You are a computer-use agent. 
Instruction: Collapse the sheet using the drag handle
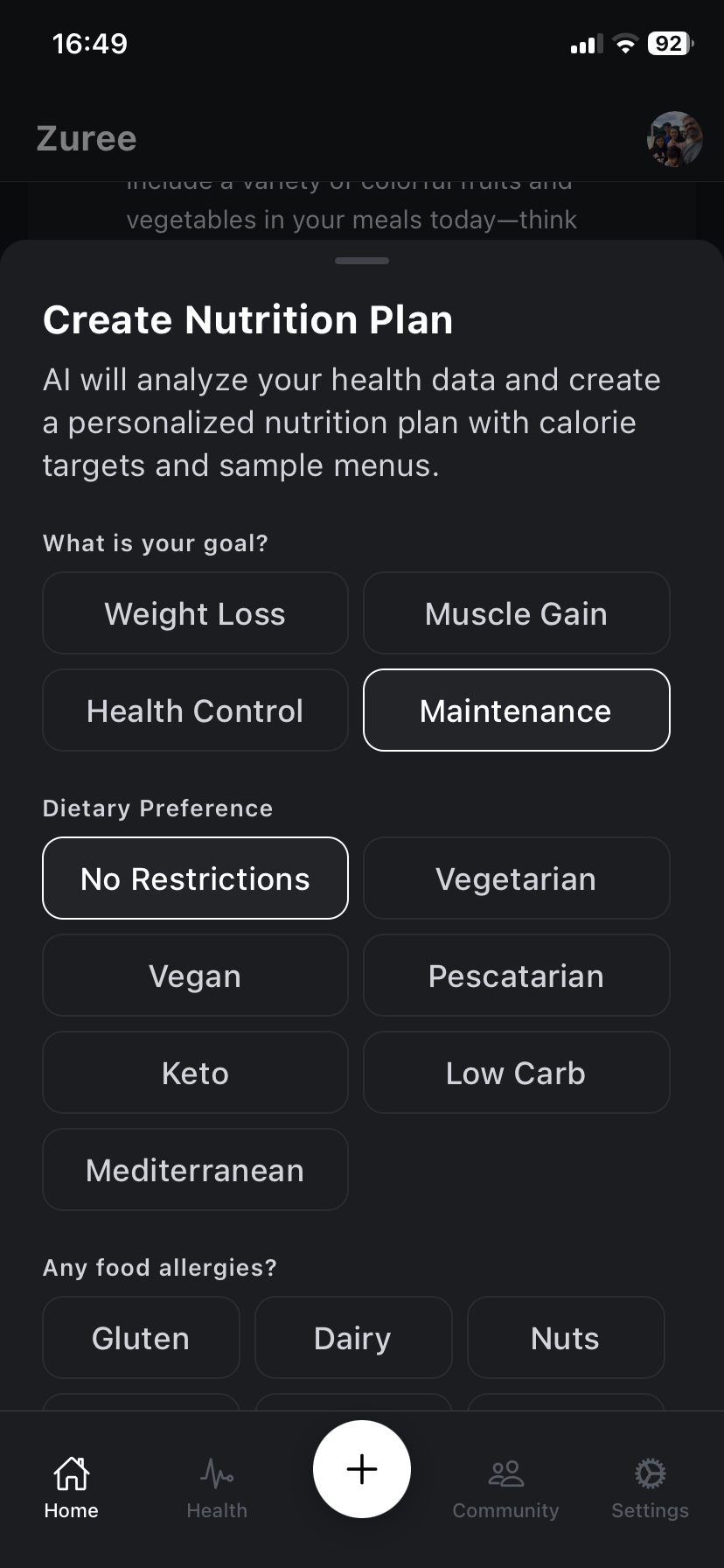[361, 260]
